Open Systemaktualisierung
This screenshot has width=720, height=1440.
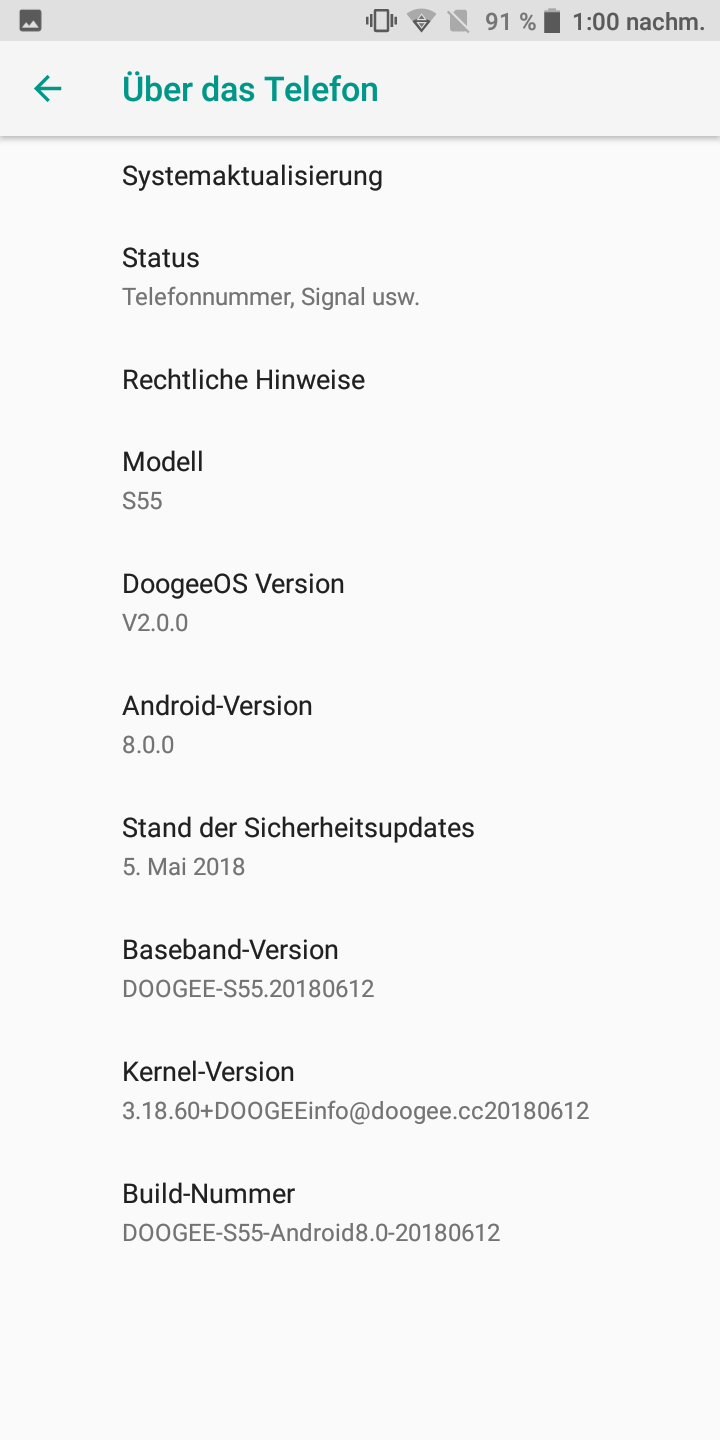click(x=360, y=176)
